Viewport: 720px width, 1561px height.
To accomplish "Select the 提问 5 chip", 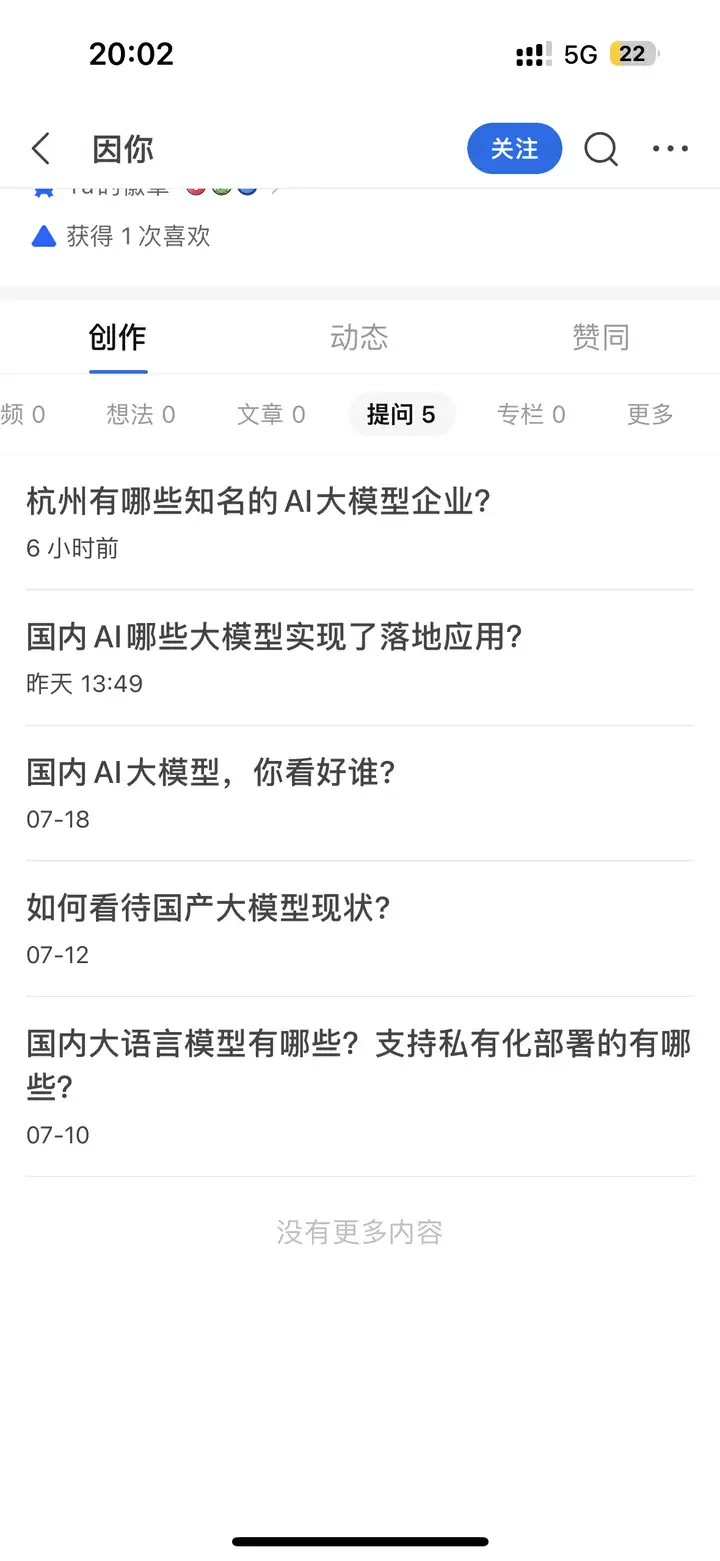I will [401, 414].
